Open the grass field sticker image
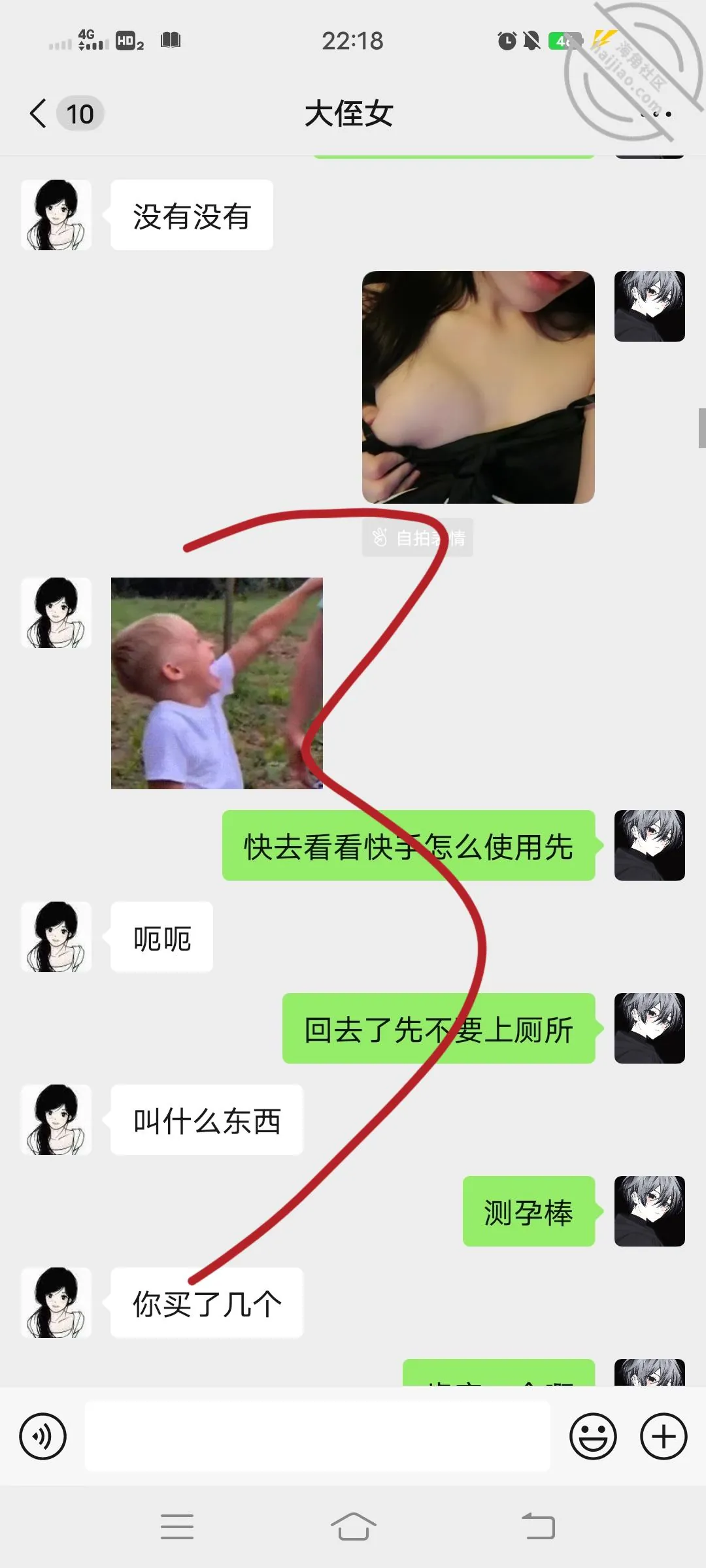 [217, 683]
